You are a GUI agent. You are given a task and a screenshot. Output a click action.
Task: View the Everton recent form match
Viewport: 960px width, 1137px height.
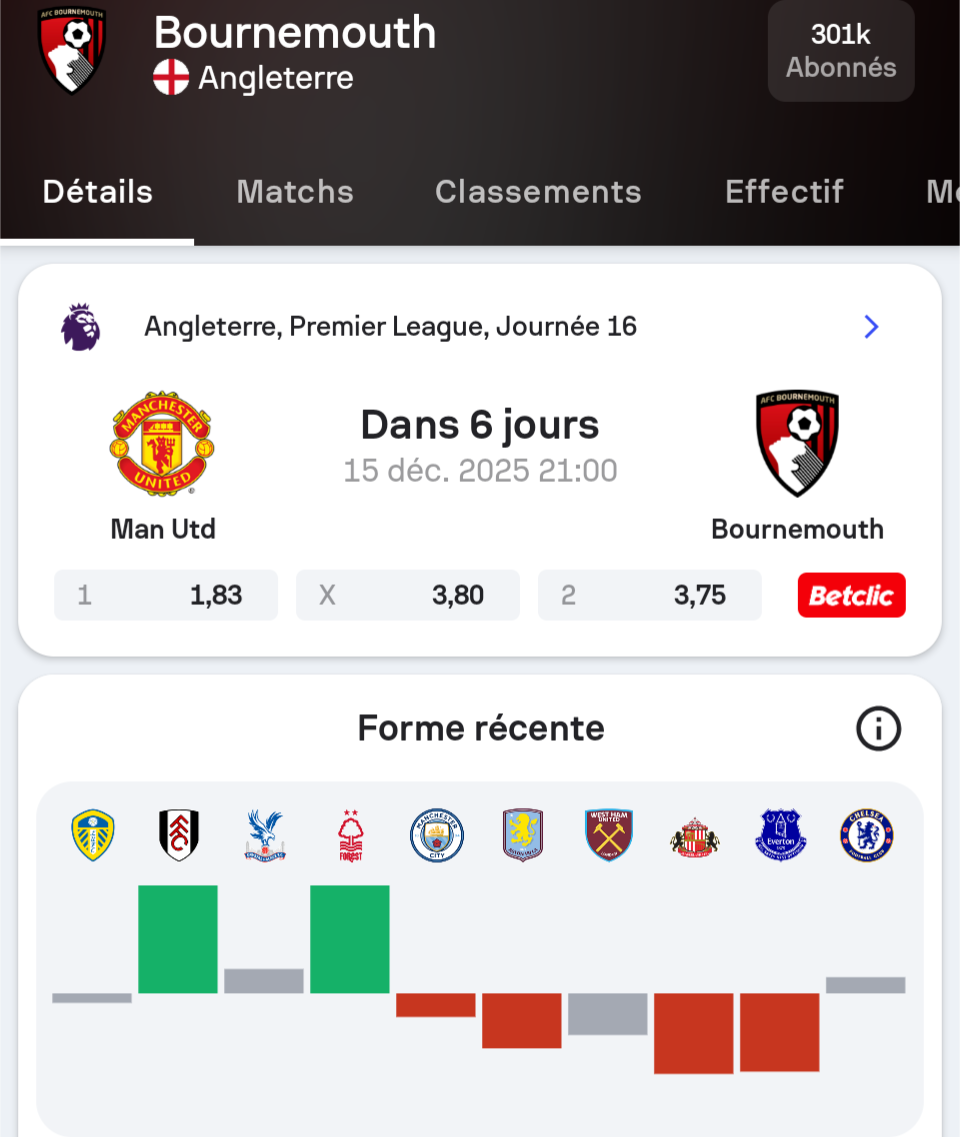coord(780,836)
